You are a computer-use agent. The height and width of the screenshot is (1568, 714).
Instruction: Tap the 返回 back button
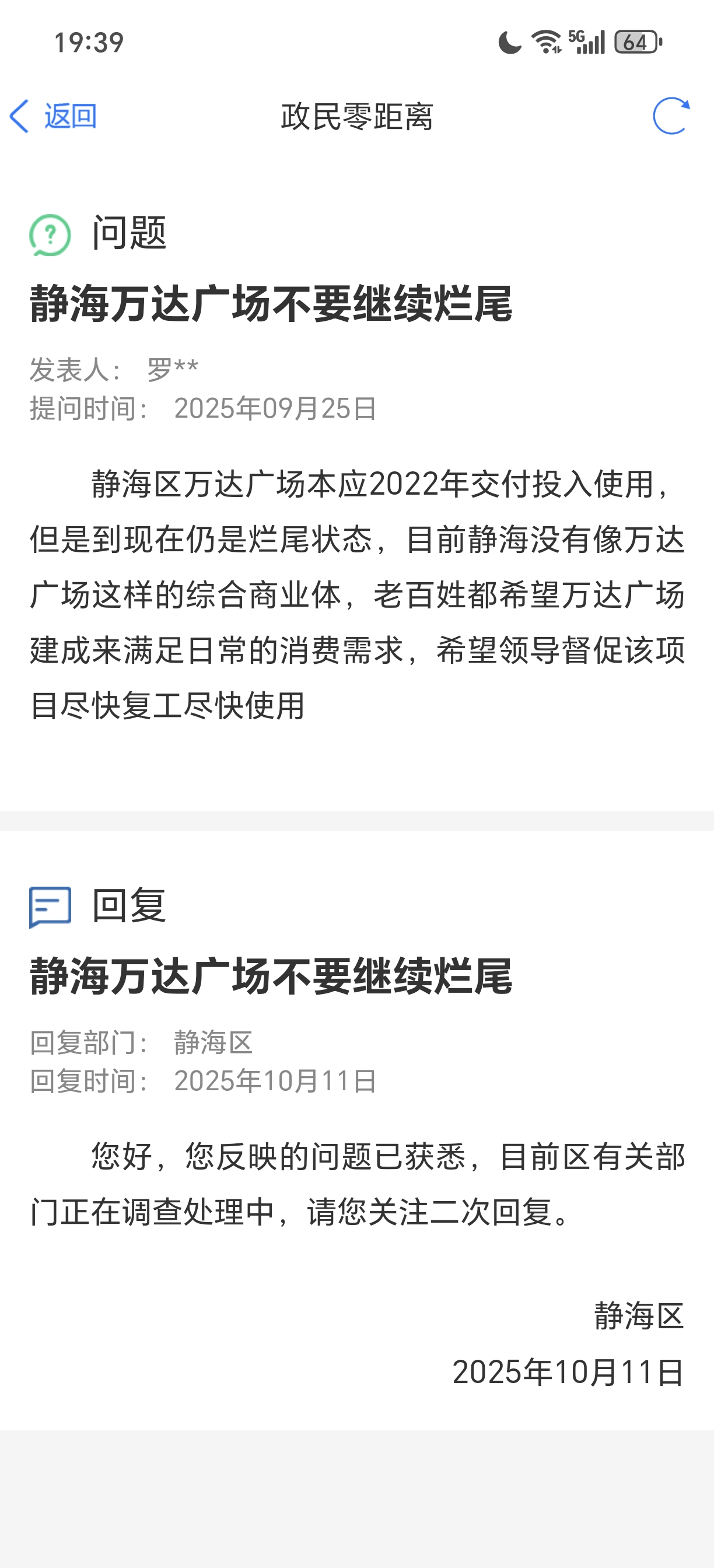pos(54,116)
